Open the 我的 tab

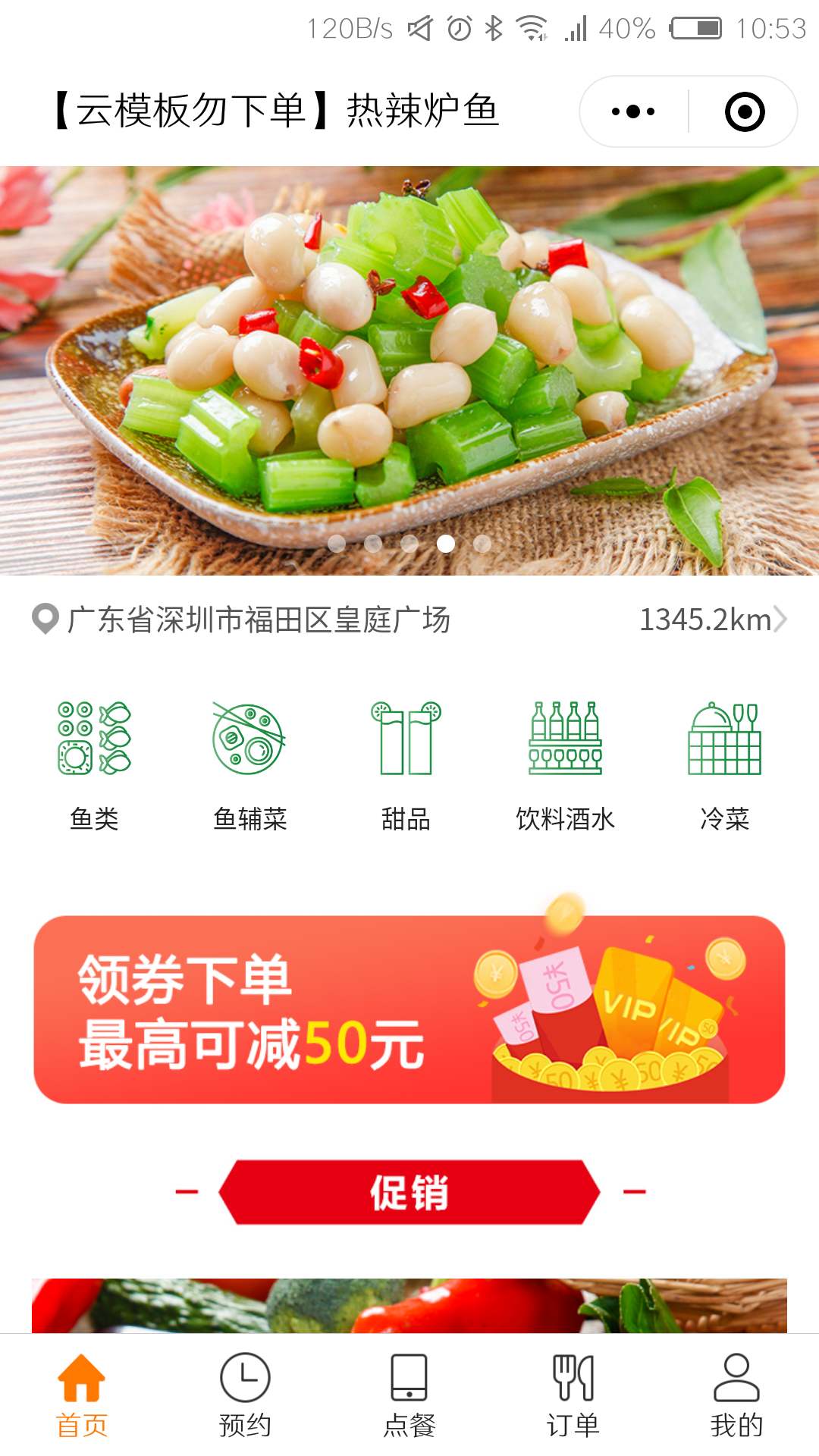(736, 1395)
